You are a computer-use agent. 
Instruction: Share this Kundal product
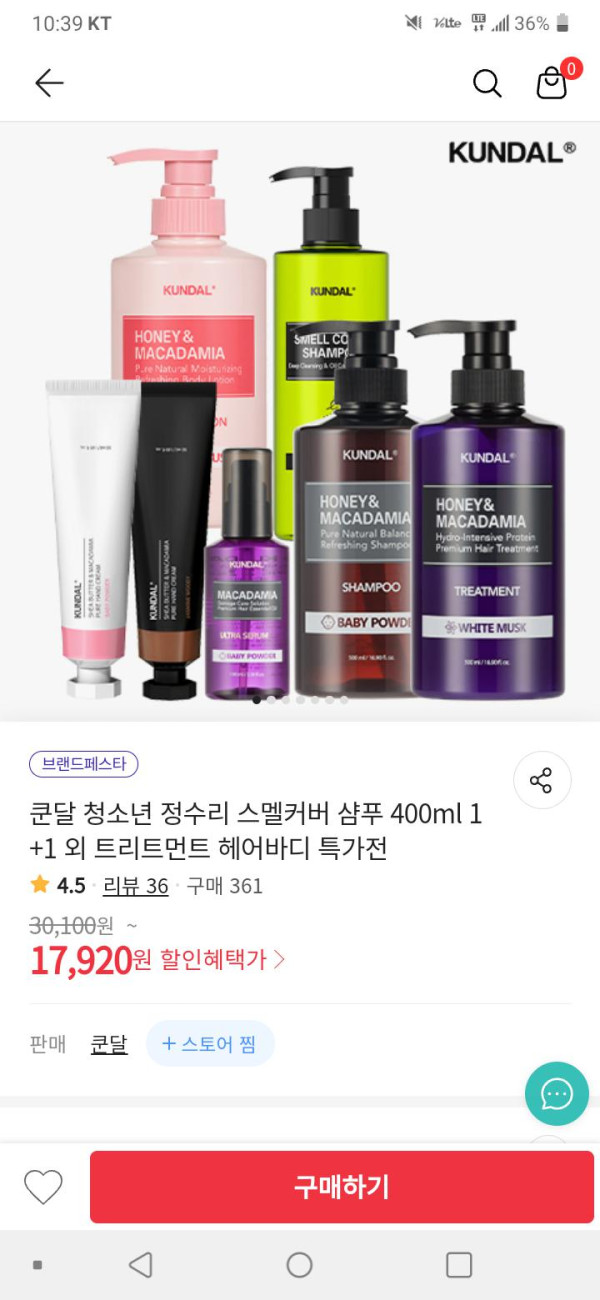541,781
